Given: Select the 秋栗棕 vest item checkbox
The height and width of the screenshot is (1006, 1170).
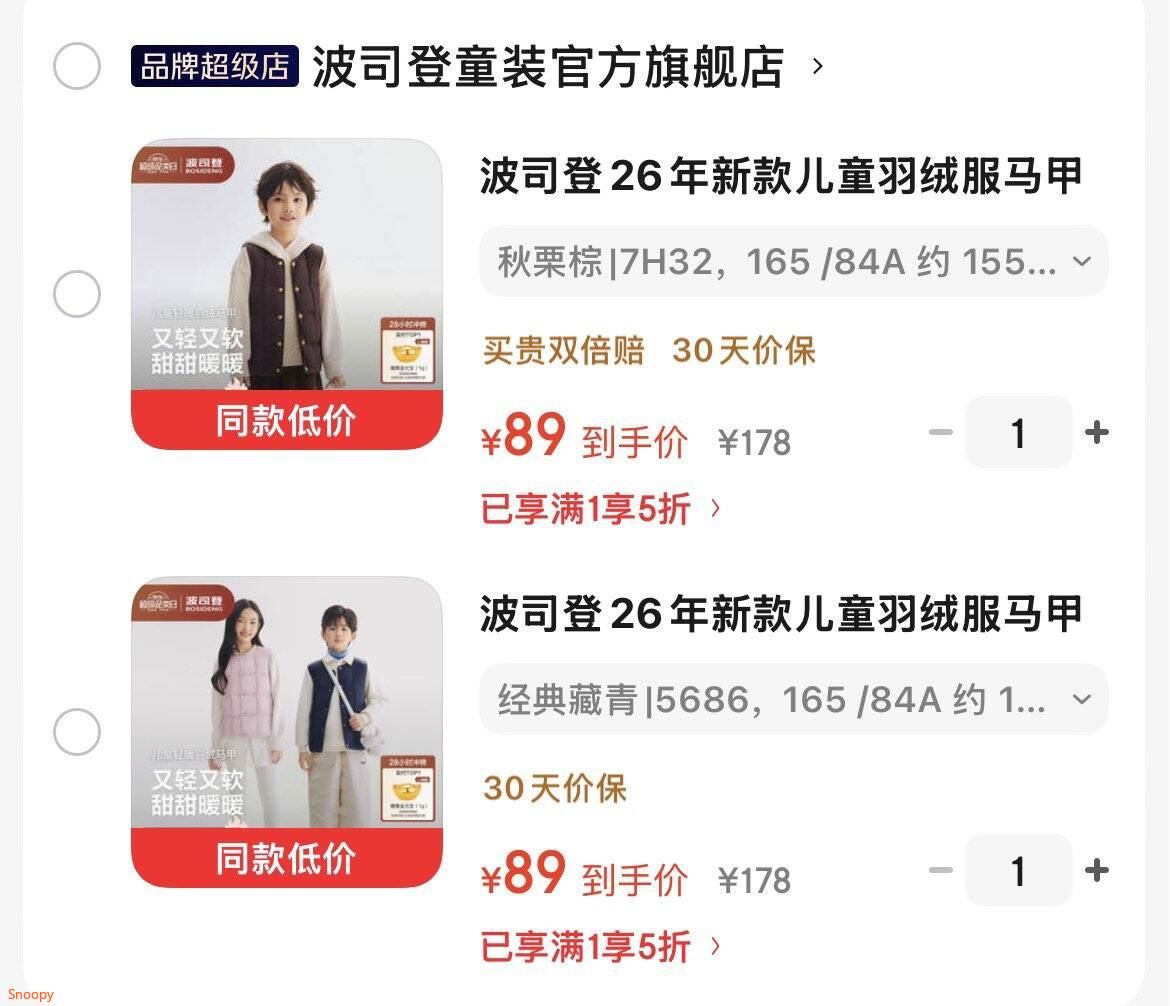Looking at the screenshot, I should [x=77, y=294].
